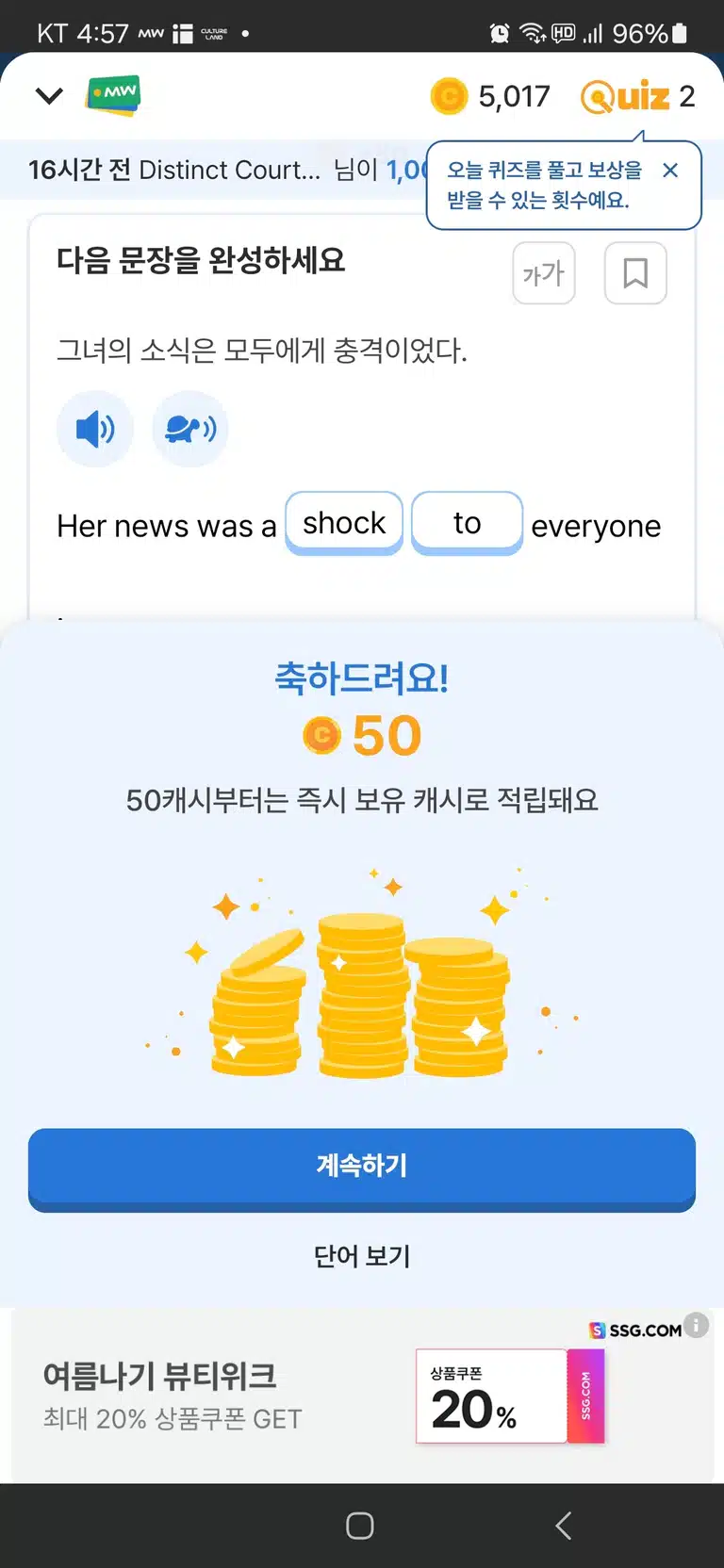Continue with the 계속하기 button
This screenshot has height=1568, width=724.
coord(362,1168)
